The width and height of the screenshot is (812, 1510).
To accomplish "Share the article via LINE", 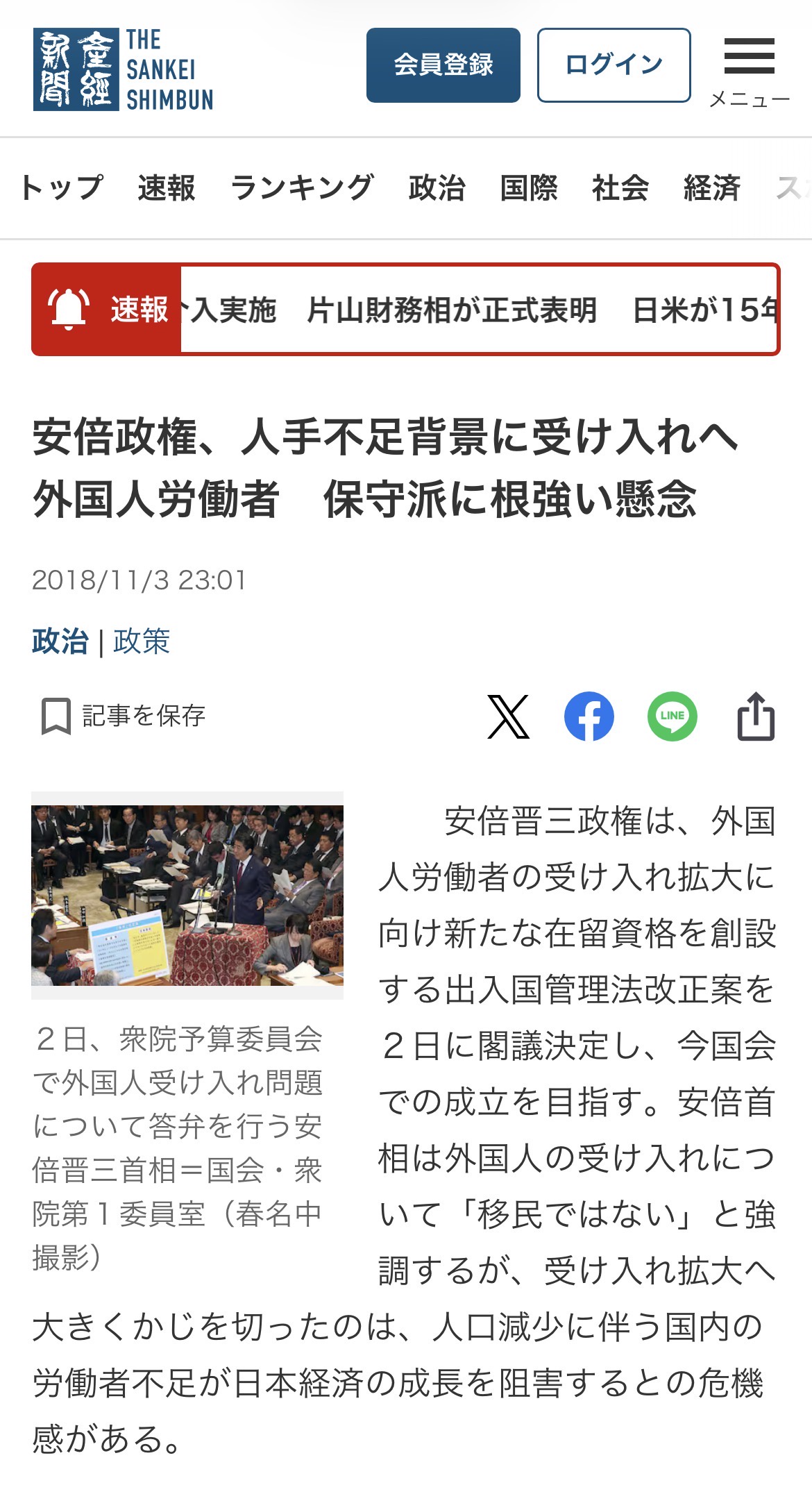I will click(x=673, y=716).
